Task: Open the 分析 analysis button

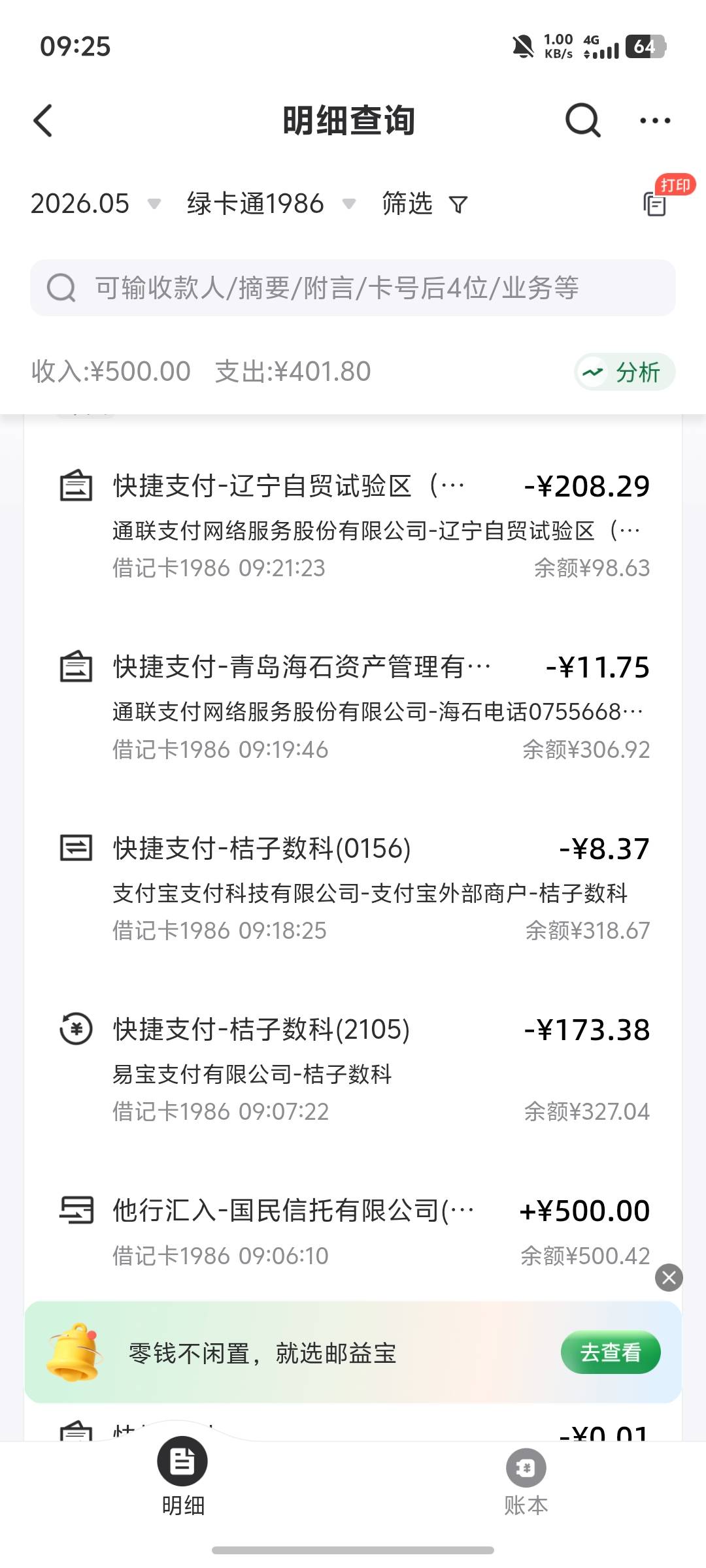Action: (624, 372)
